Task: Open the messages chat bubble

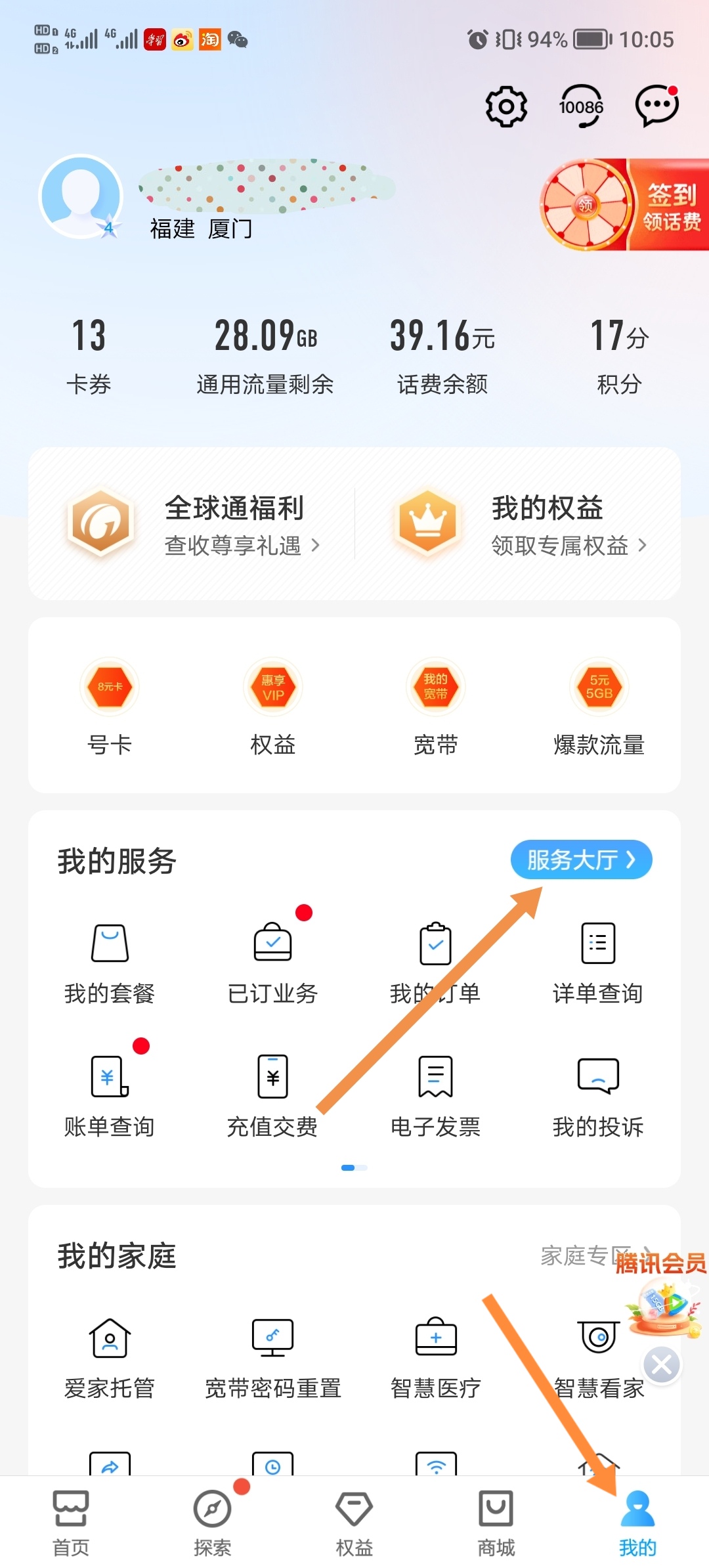Action: [x=656, y=106]
